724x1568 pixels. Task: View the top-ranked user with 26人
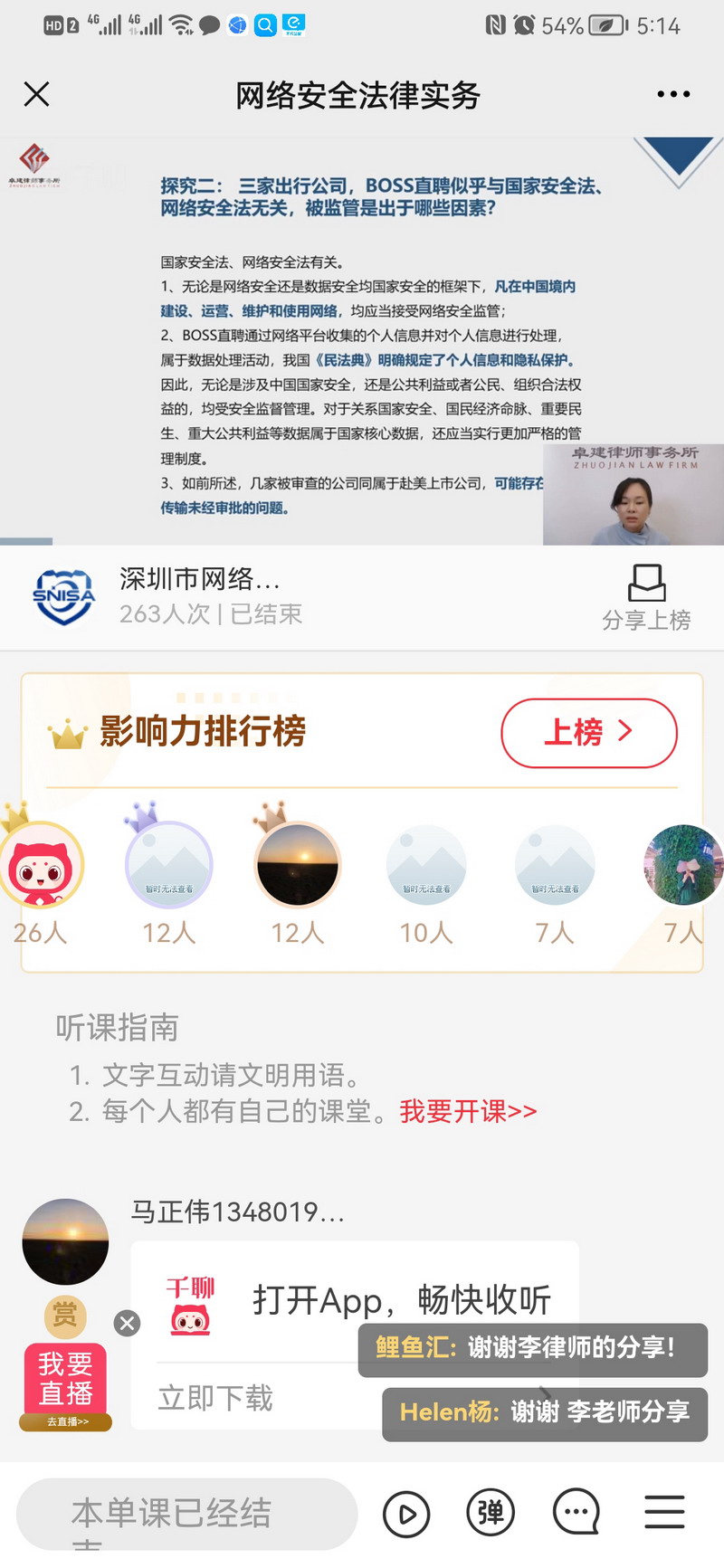[41, 866]
